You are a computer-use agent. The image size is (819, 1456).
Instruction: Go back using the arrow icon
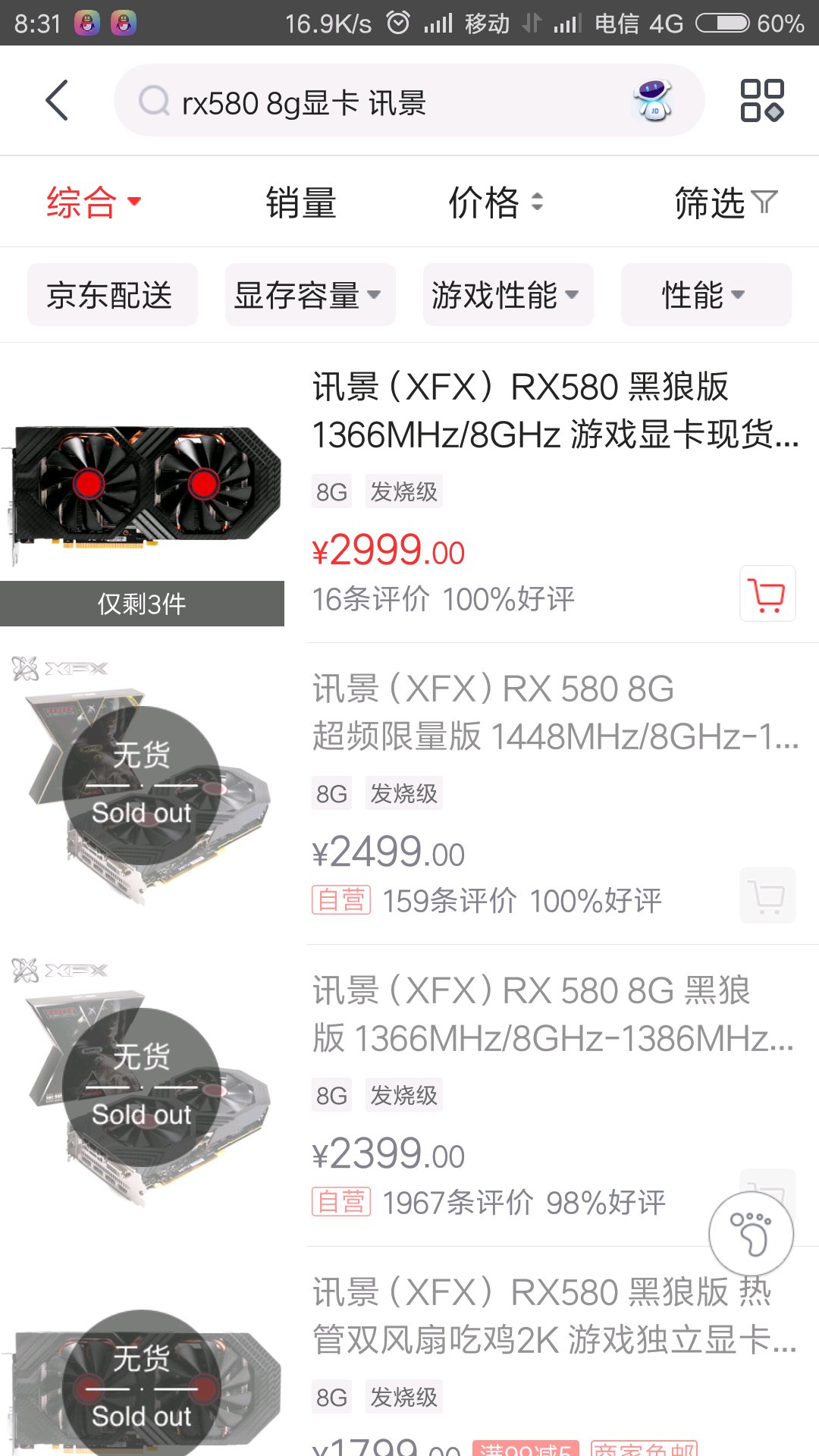pos(58,100)
